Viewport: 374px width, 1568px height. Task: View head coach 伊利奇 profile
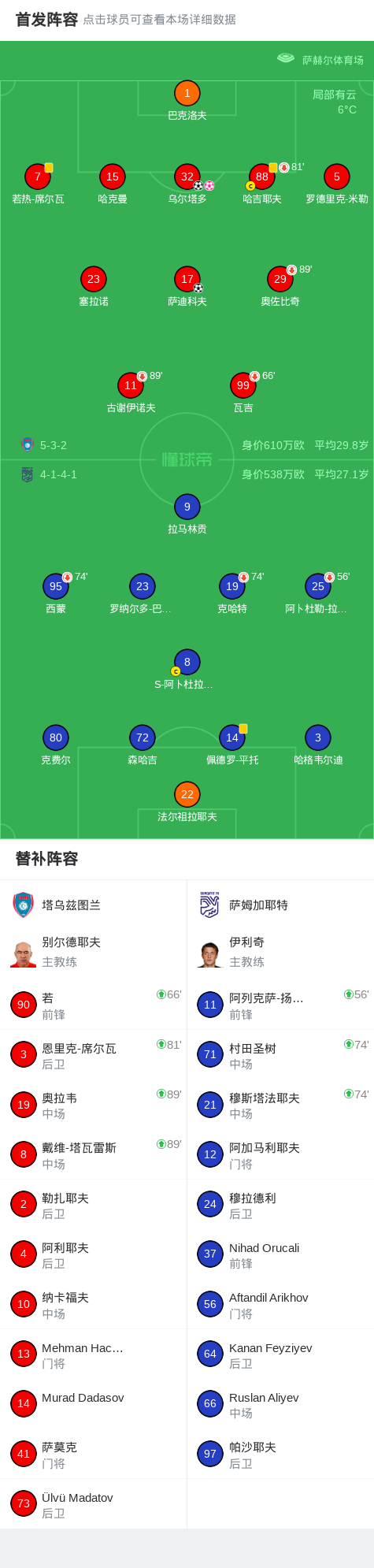281,952
